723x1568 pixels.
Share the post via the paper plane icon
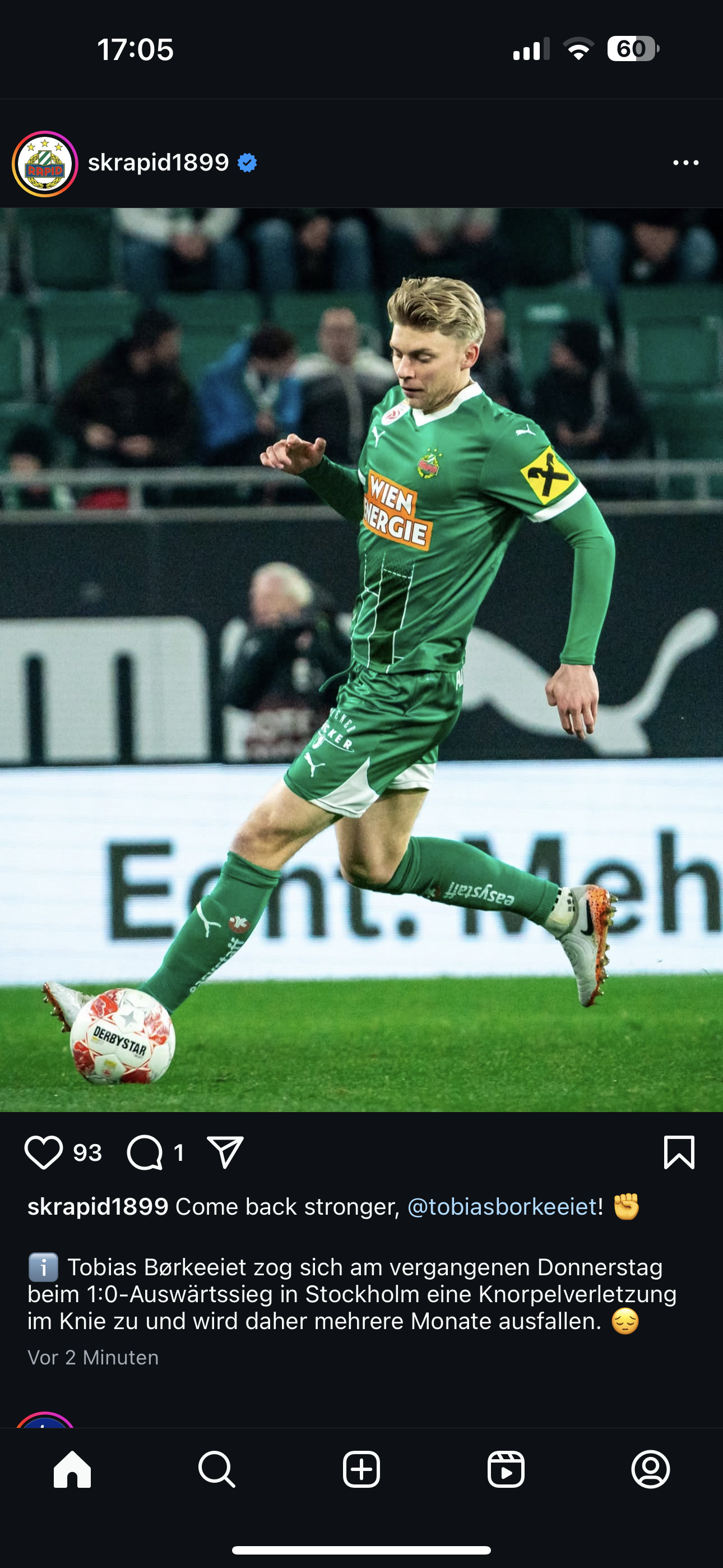(x=225, y=1152)
